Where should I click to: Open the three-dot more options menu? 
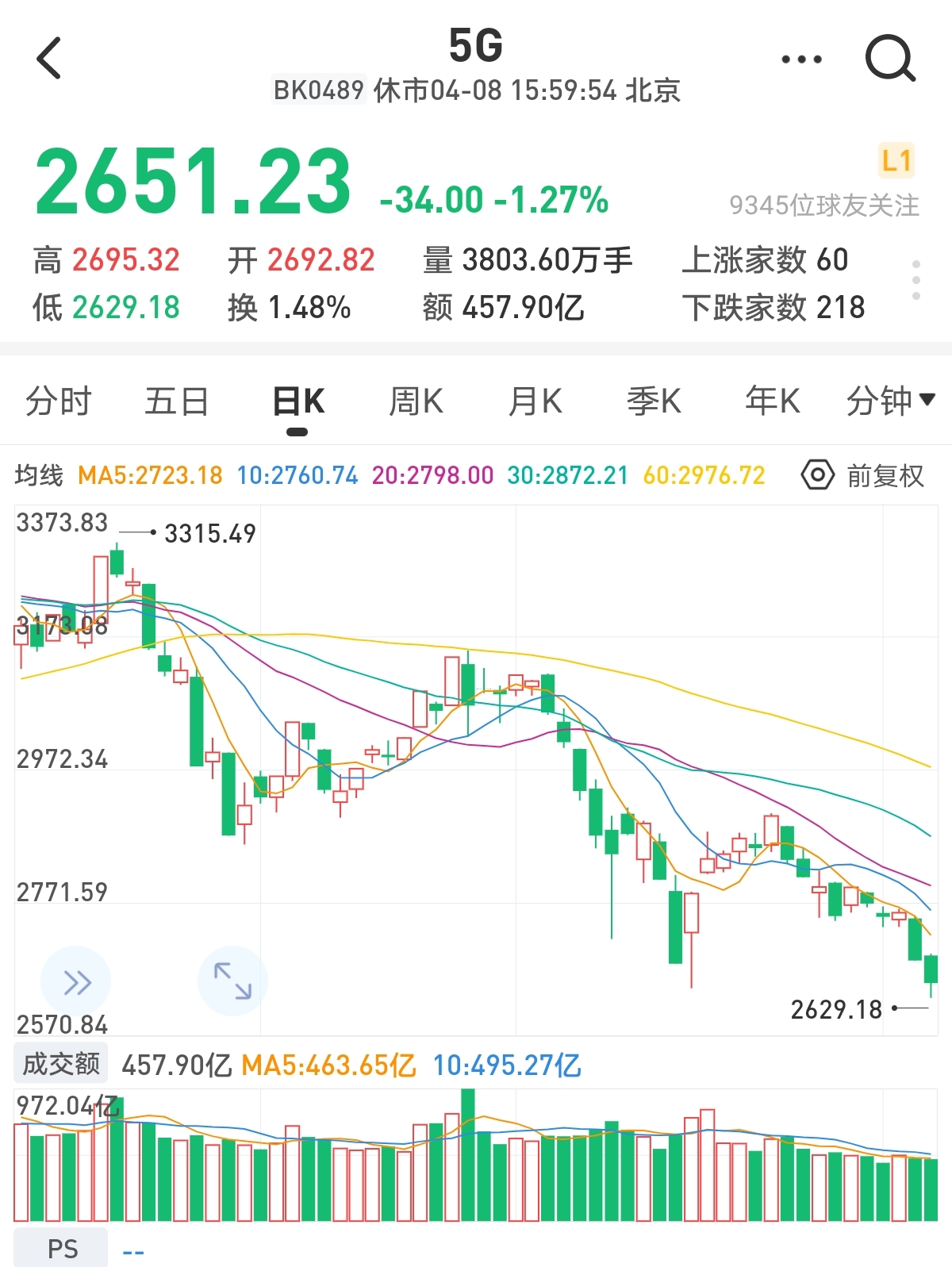[x=801, y=60]
